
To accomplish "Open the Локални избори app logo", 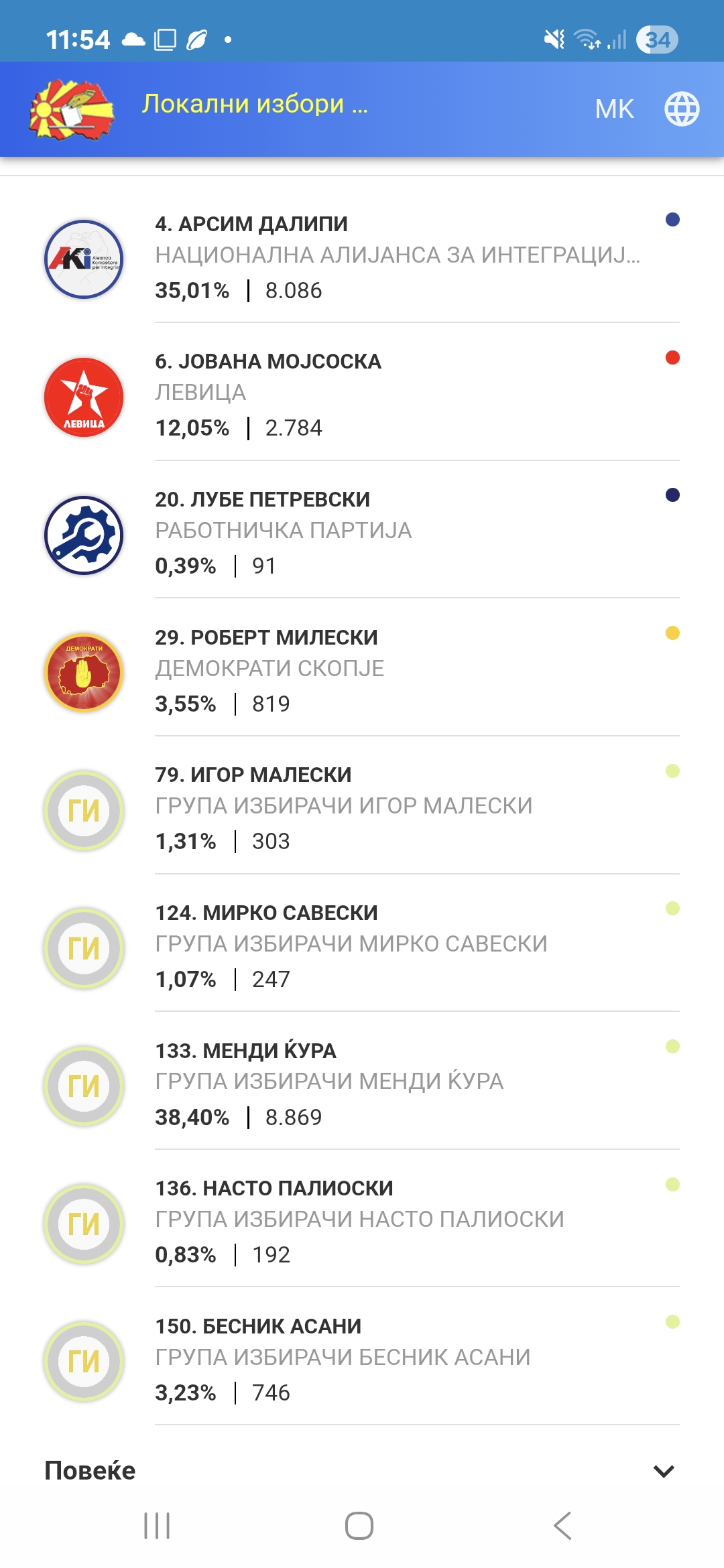I will [x=72, y=109].
